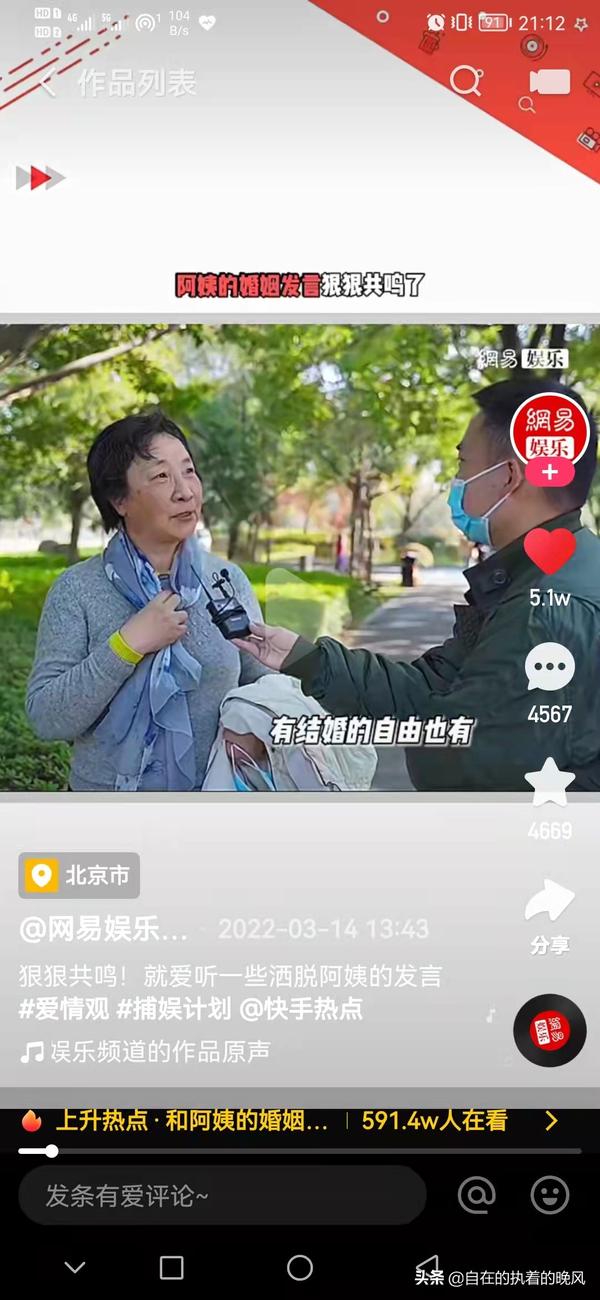Open the spinning music disc
This screenshot has height=1300, width=600.
point(549,1031)
